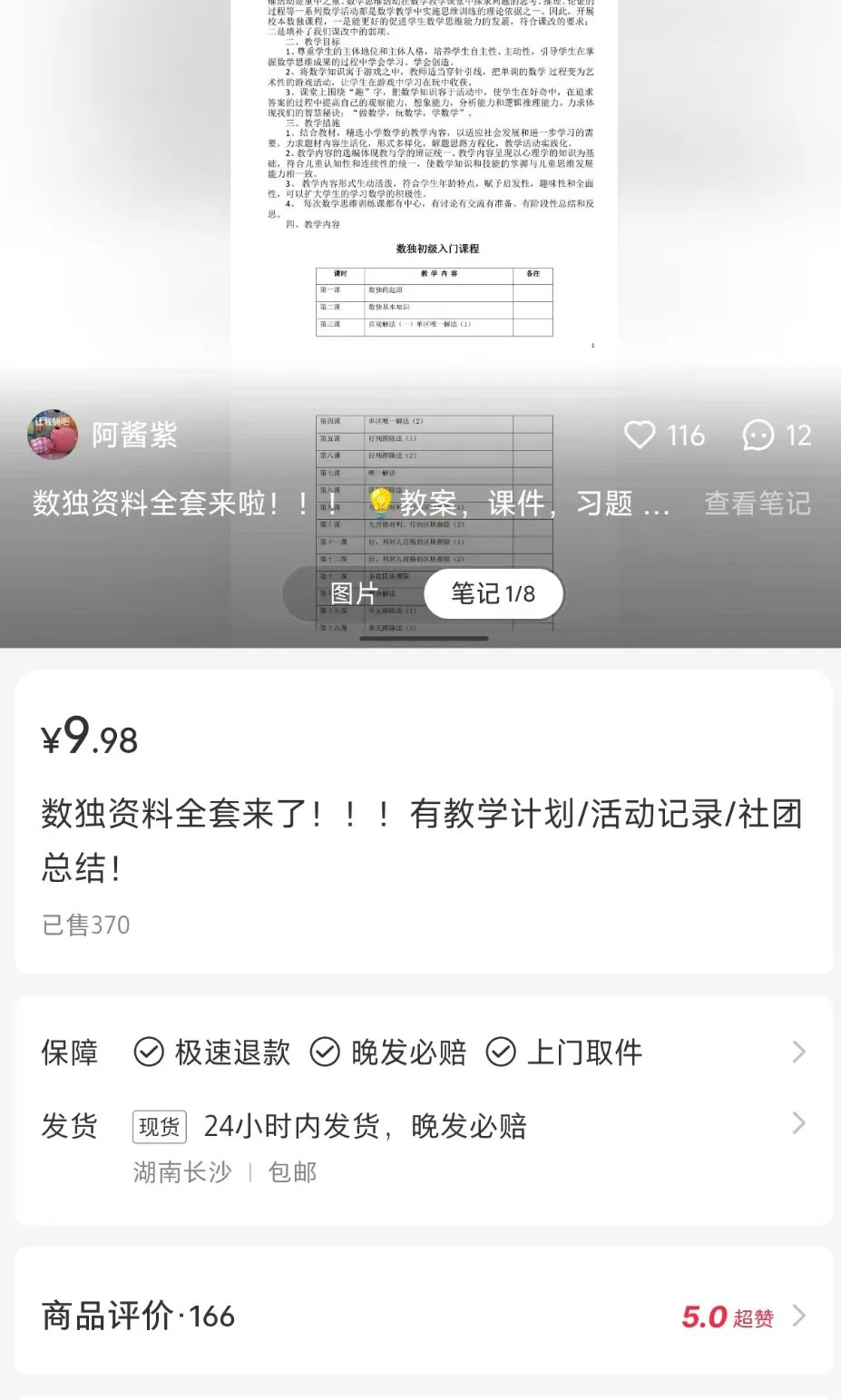Select the 笔记 1/8 tab
841x1400 pixels.
point(494,593)
